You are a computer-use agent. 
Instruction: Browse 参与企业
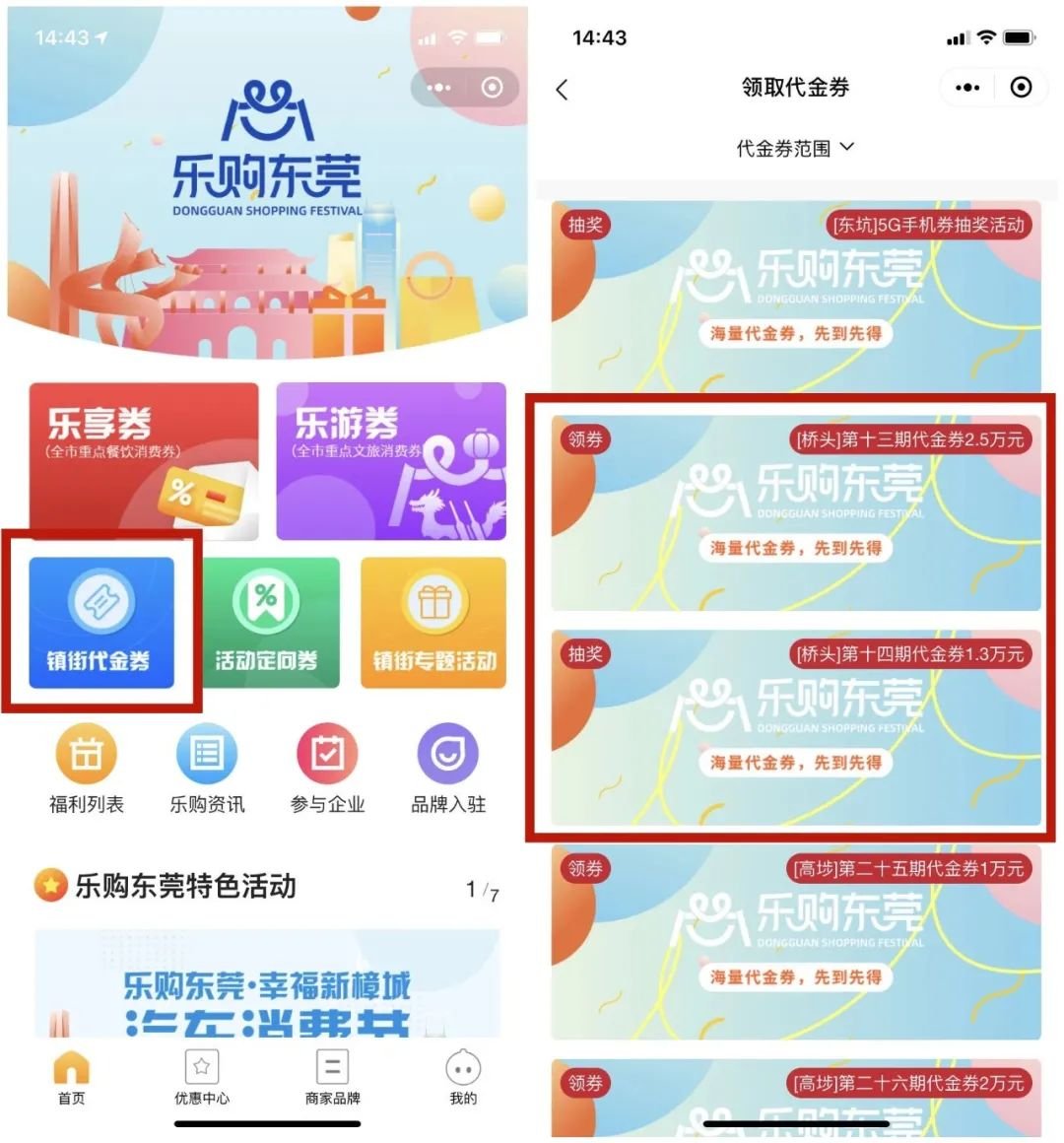[327, 770]
